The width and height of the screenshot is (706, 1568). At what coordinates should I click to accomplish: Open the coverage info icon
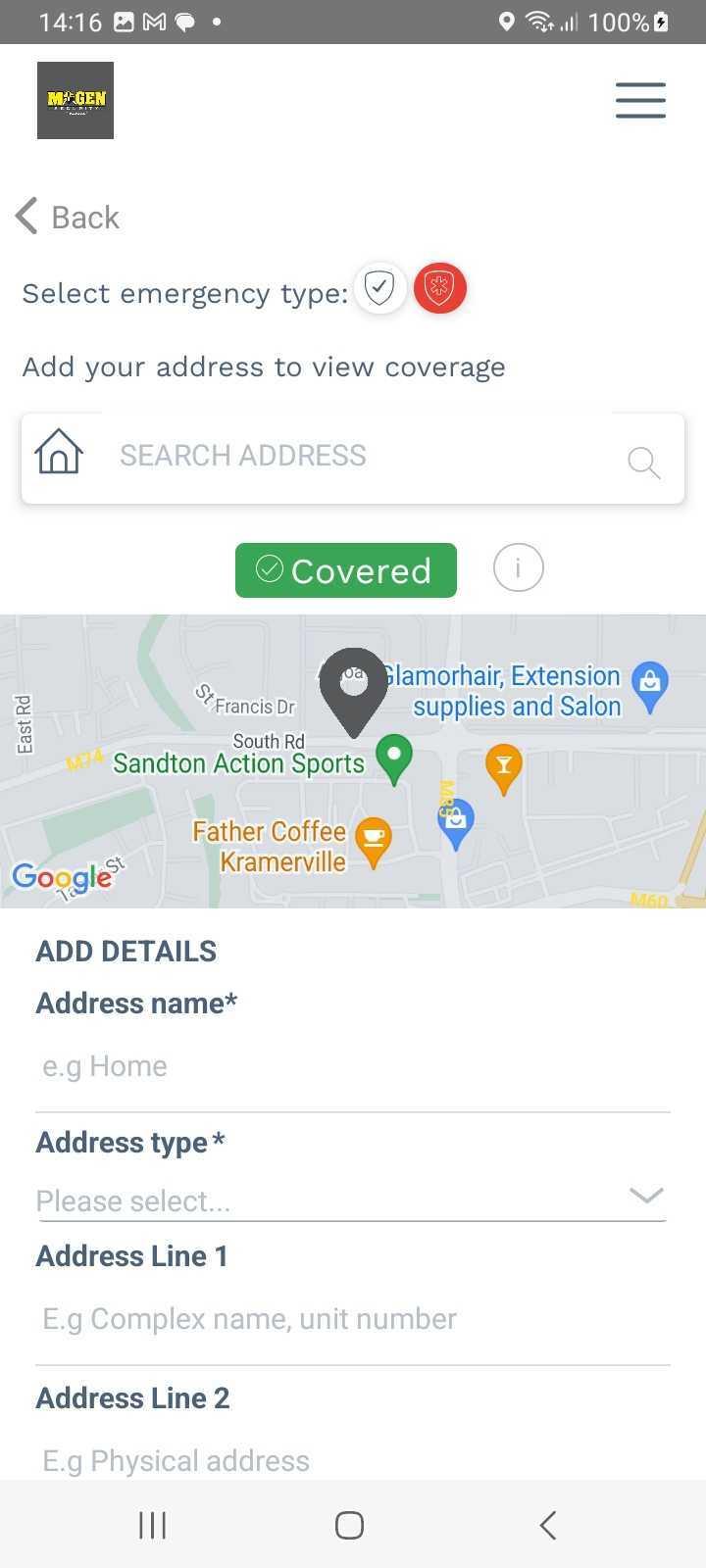point(518,567)
